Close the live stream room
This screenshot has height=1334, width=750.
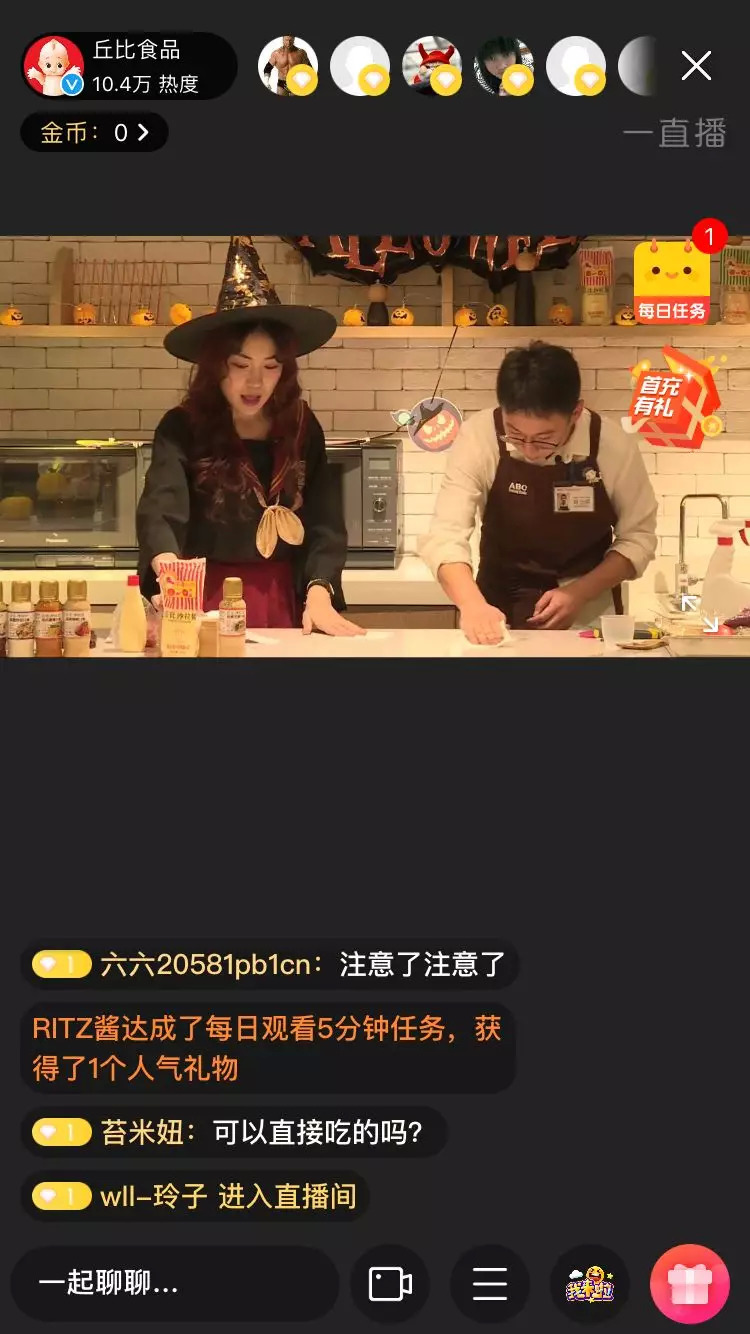tap(696, 66)
